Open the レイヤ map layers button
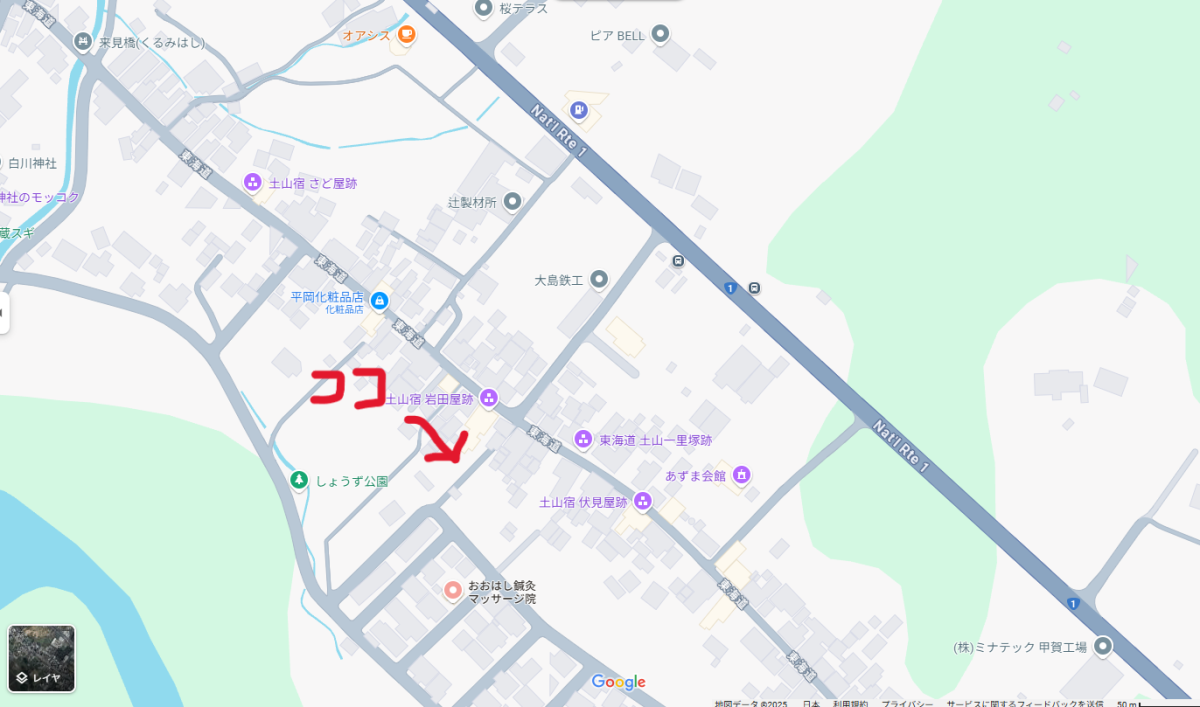Screen dimensions: 1200x707 tap(41, 659)
